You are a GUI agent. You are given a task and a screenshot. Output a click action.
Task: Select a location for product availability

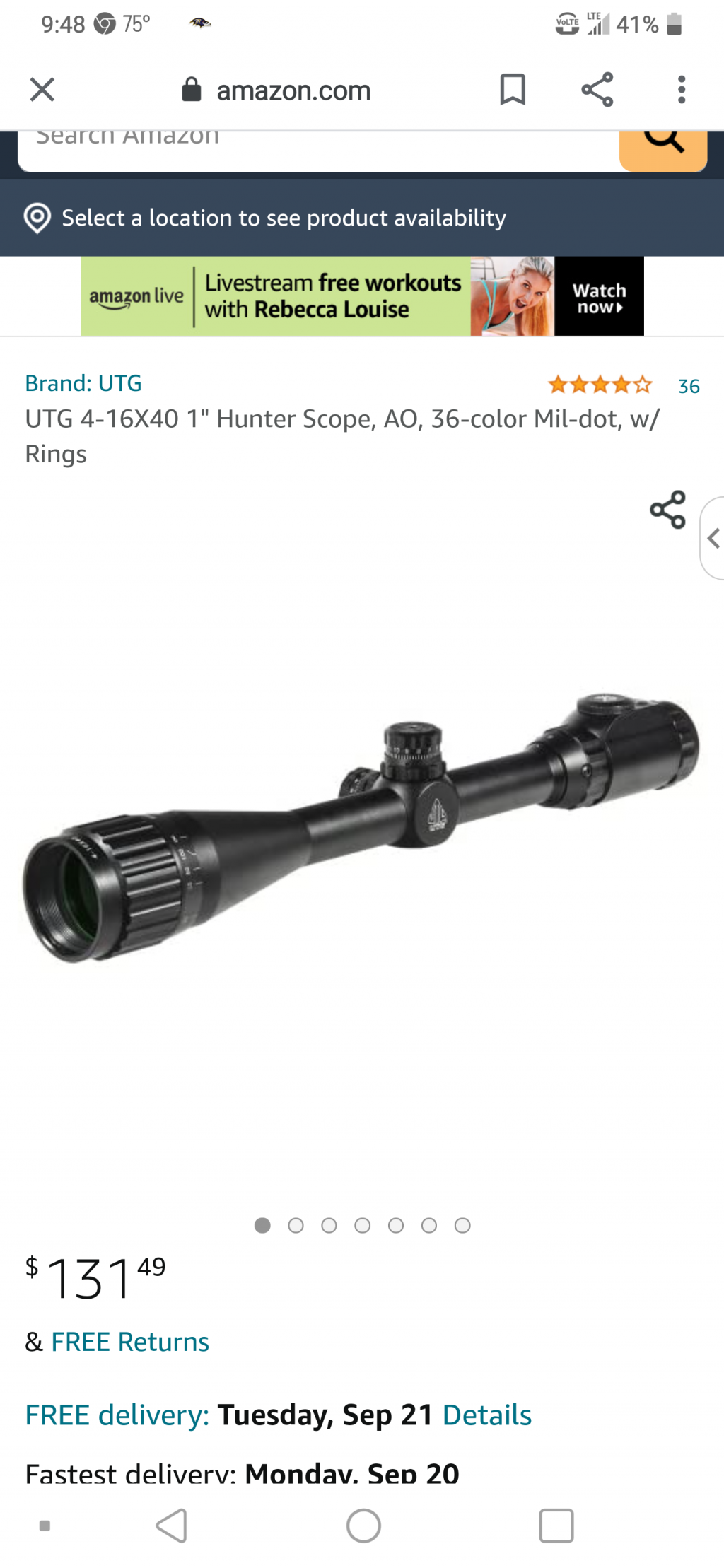point(283,218)
